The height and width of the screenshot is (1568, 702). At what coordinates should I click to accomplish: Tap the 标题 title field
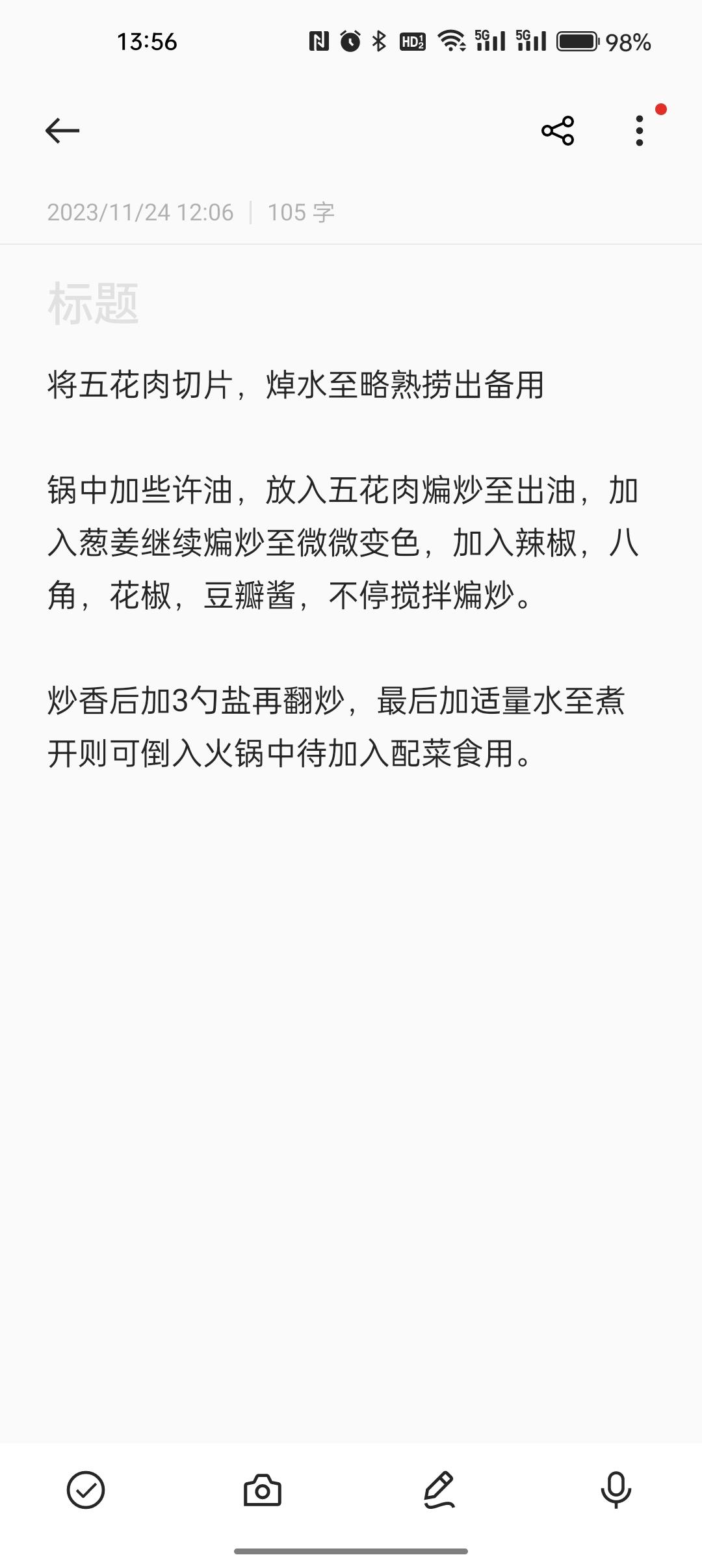(x=93, y=304)
